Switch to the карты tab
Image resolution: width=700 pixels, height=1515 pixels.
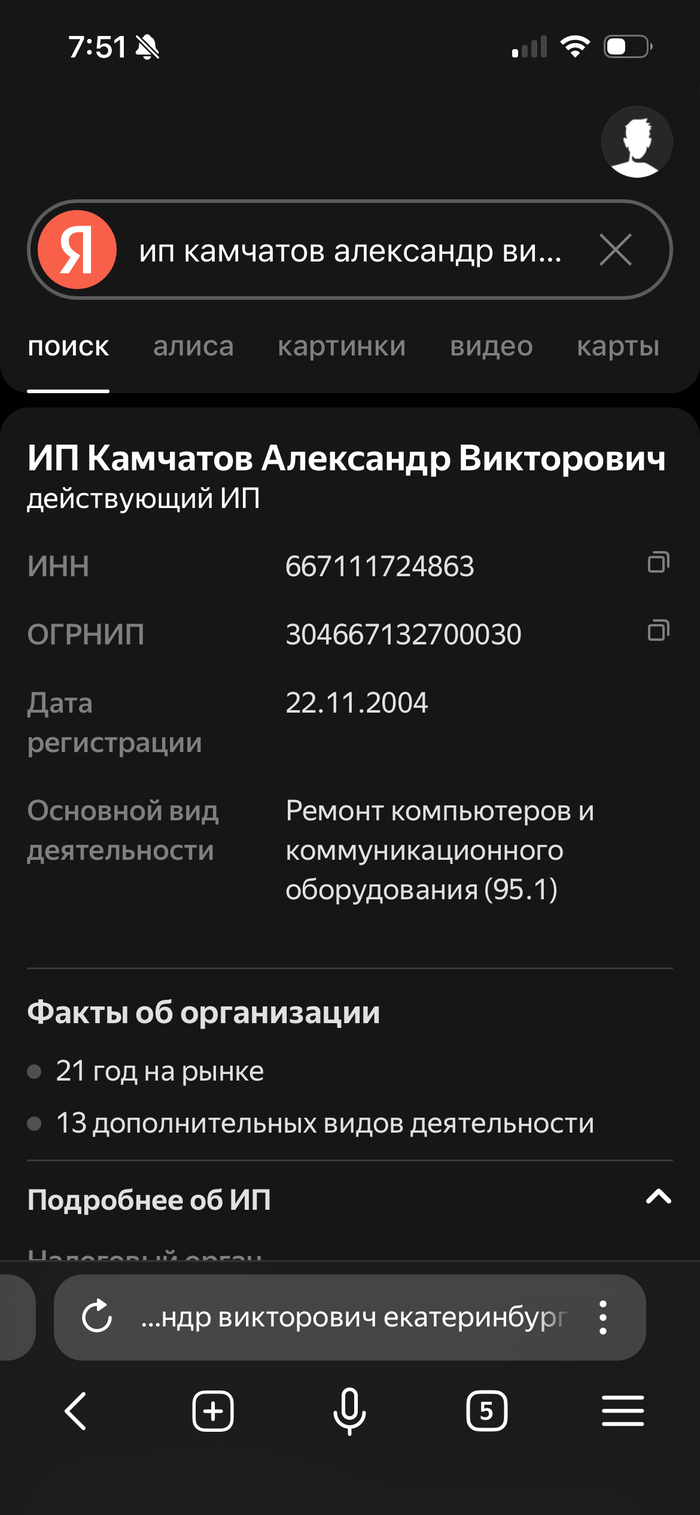point(618,347)
